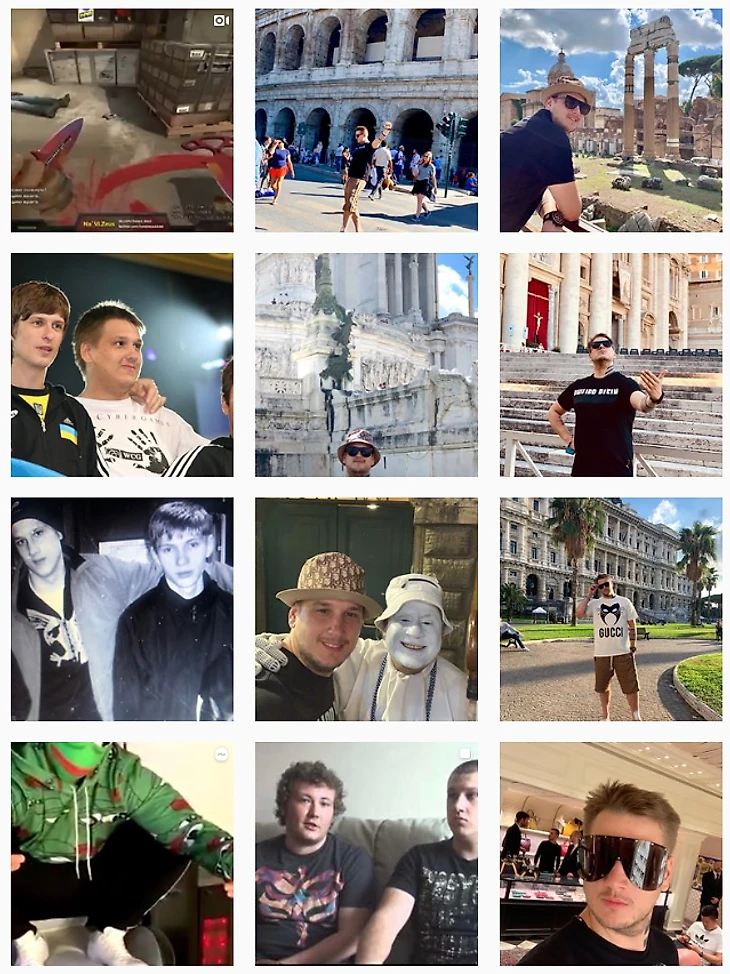Open the green camo hoodie post
The image size is (730, 974).
pyautogui.click(x=122, y=853)
